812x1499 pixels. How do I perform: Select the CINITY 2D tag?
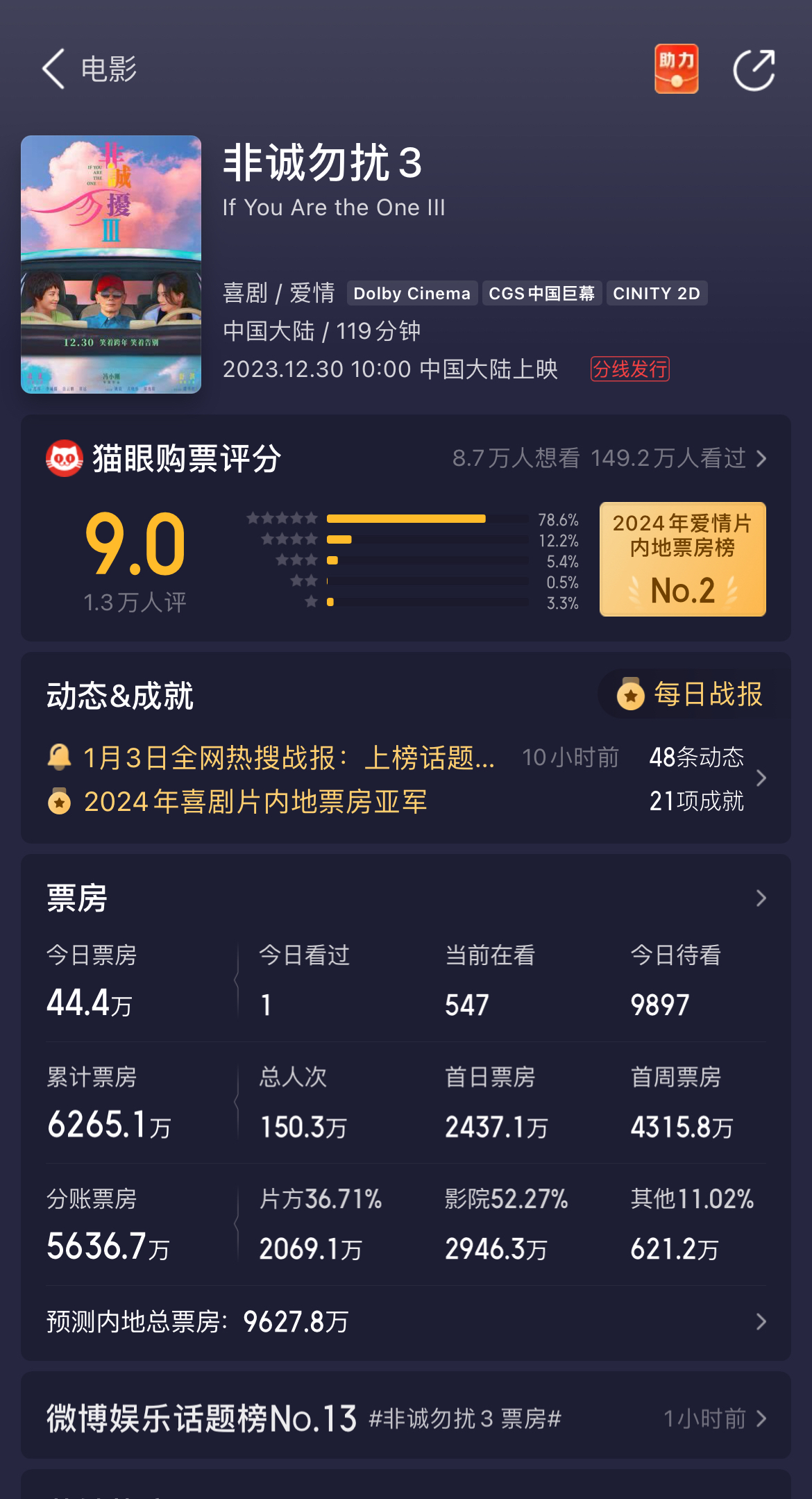(x=657, y=293)
